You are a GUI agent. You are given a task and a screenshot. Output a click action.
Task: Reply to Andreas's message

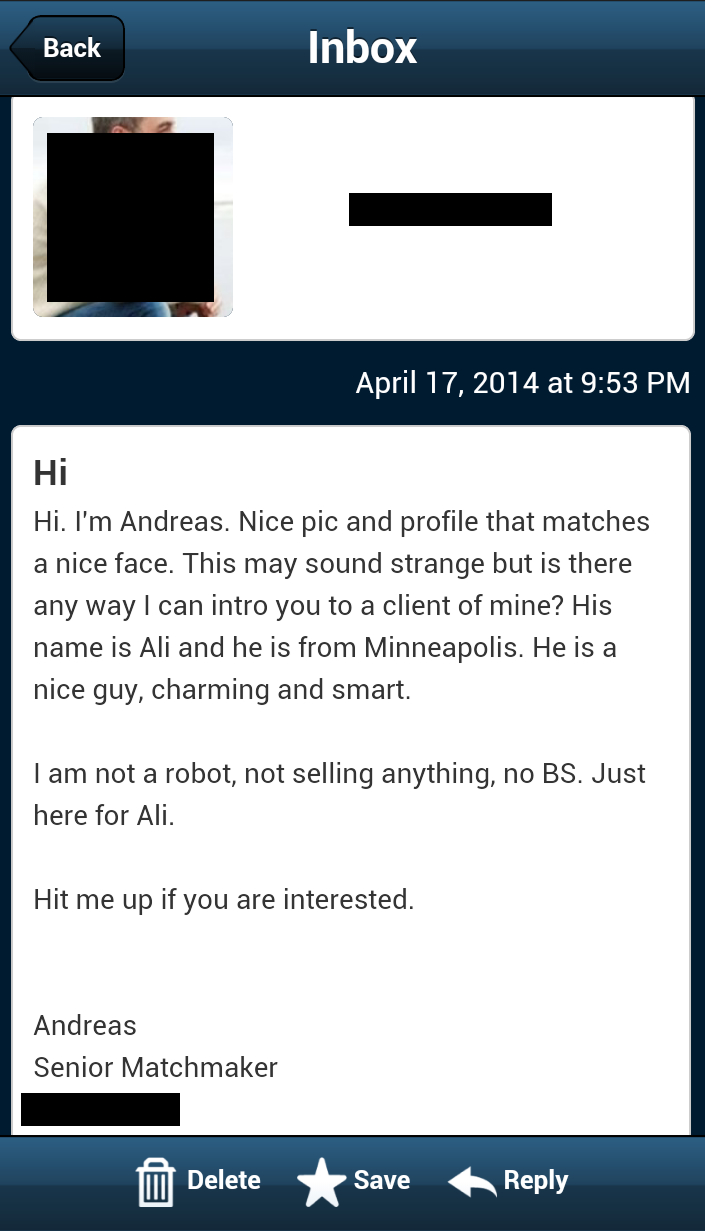[x=508, y=1182]
